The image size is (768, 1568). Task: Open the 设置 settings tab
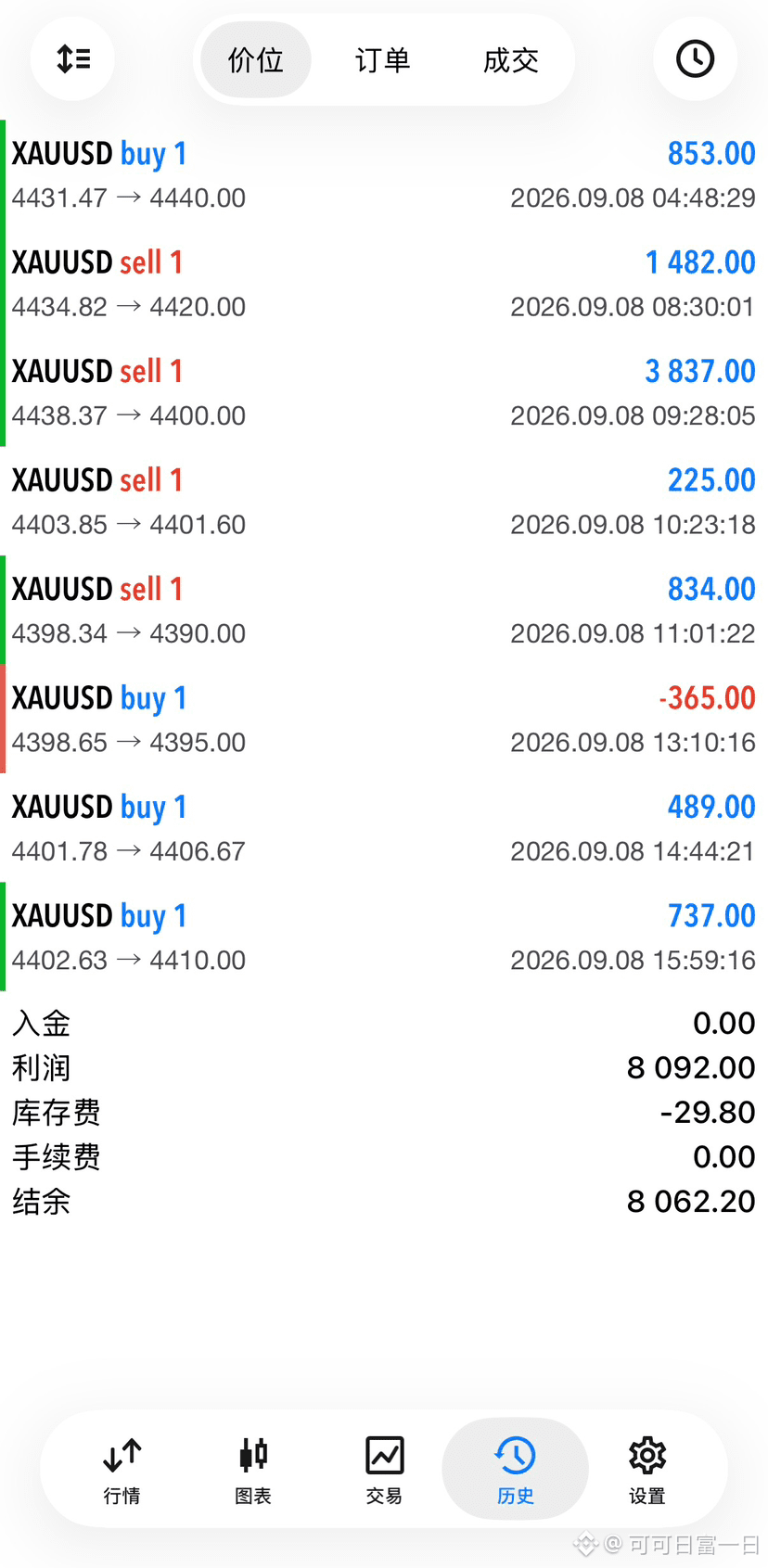pyautogui.click(x=647, y=1469)
